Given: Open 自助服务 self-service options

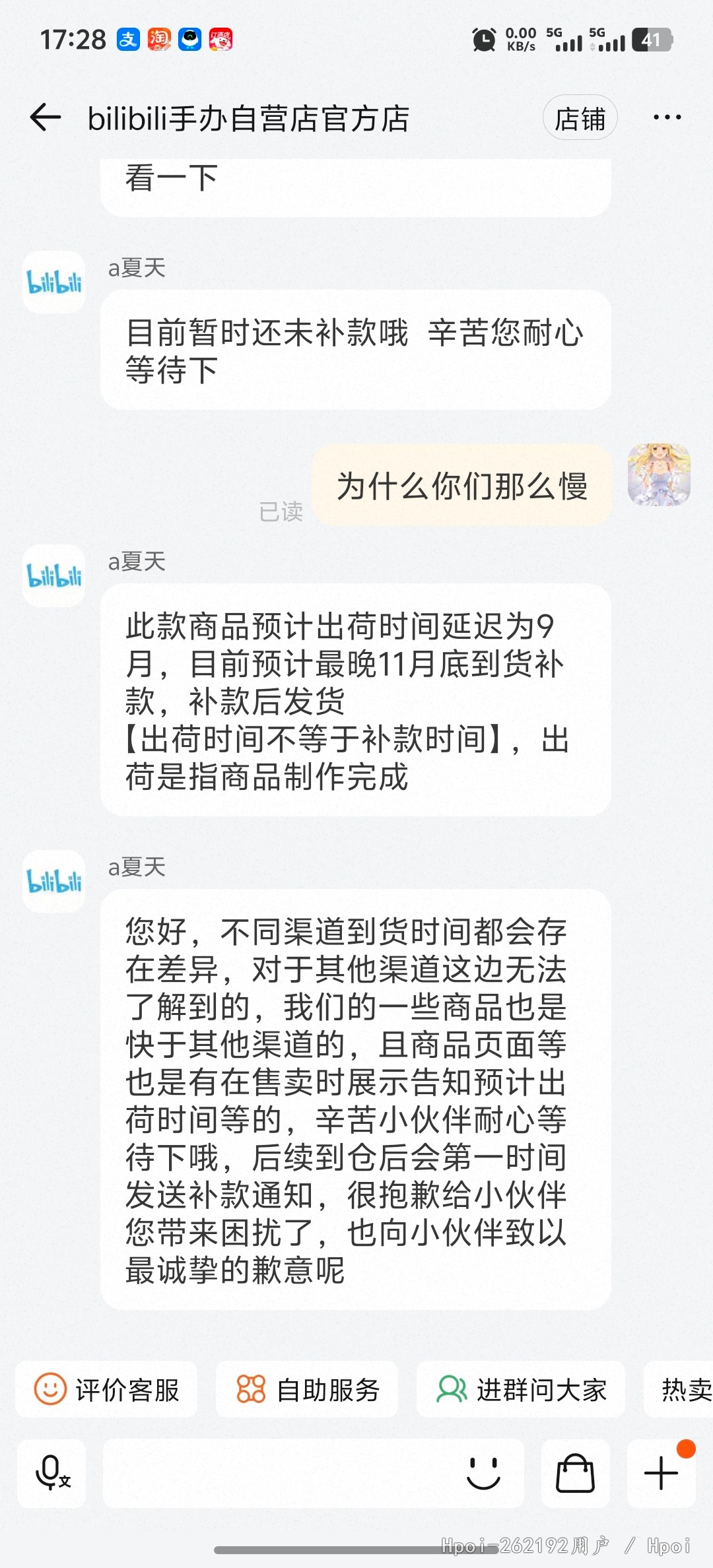Looking at the screenshot, I should [x=308, y=1389].
